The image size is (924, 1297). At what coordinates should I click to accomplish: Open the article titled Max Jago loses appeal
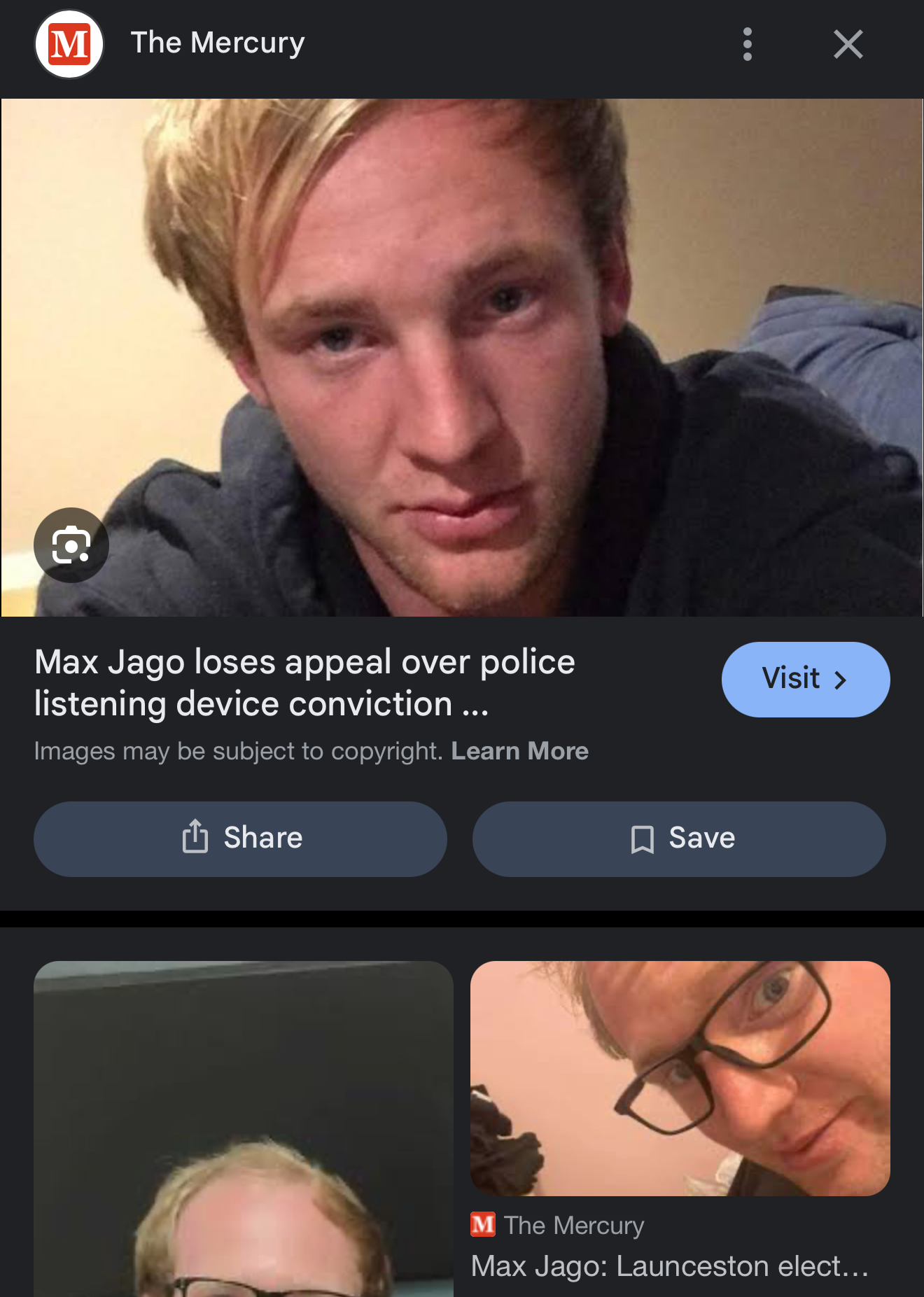(304, 682)
